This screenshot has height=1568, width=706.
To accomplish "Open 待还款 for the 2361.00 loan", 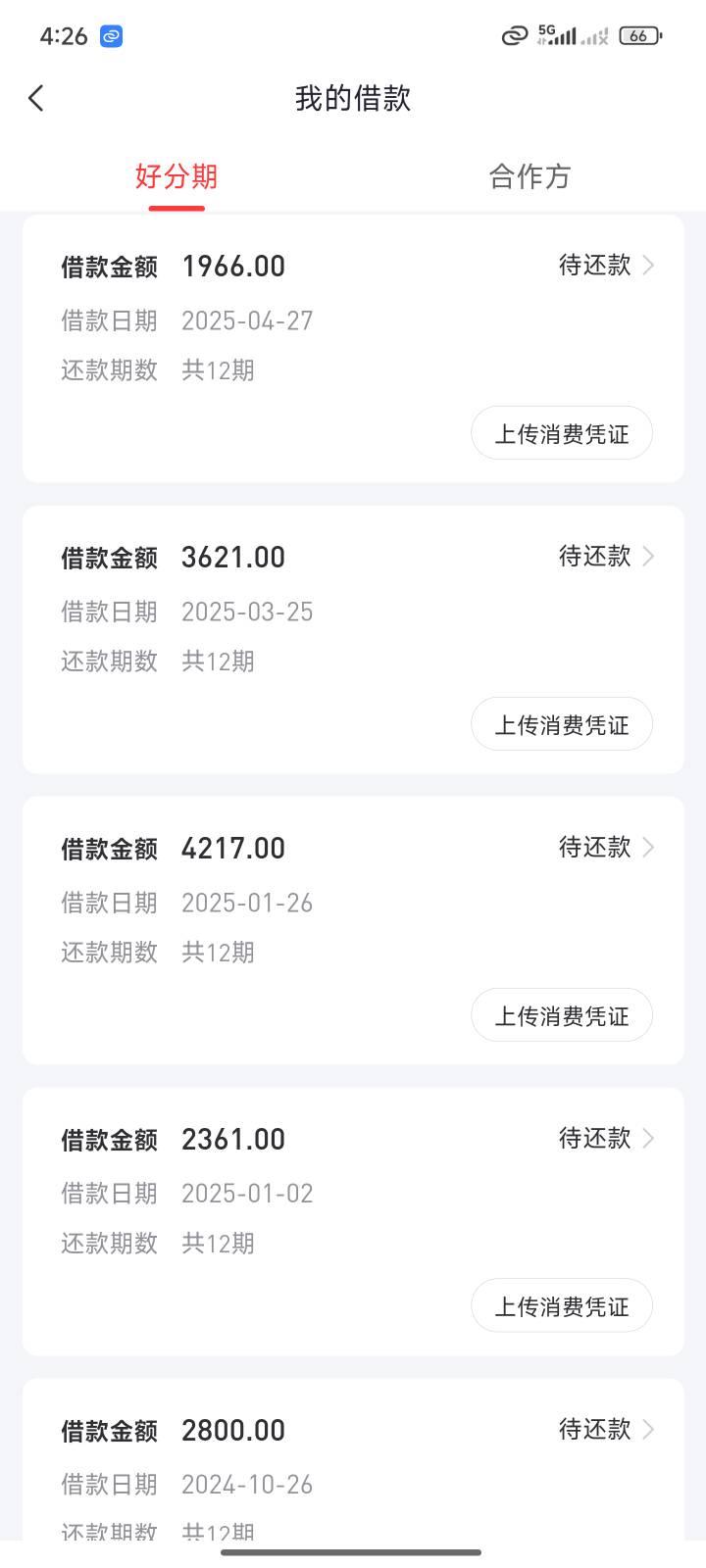I will [606, 1138].
